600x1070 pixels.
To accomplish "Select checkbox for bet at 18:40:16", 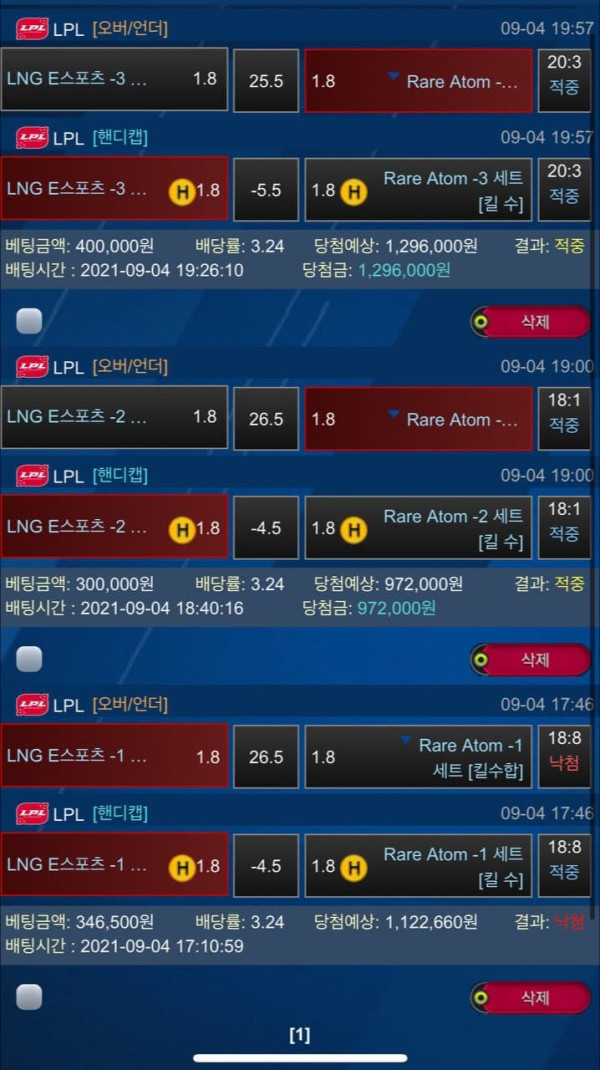I will pyautogui.click(x=30, y=659).
